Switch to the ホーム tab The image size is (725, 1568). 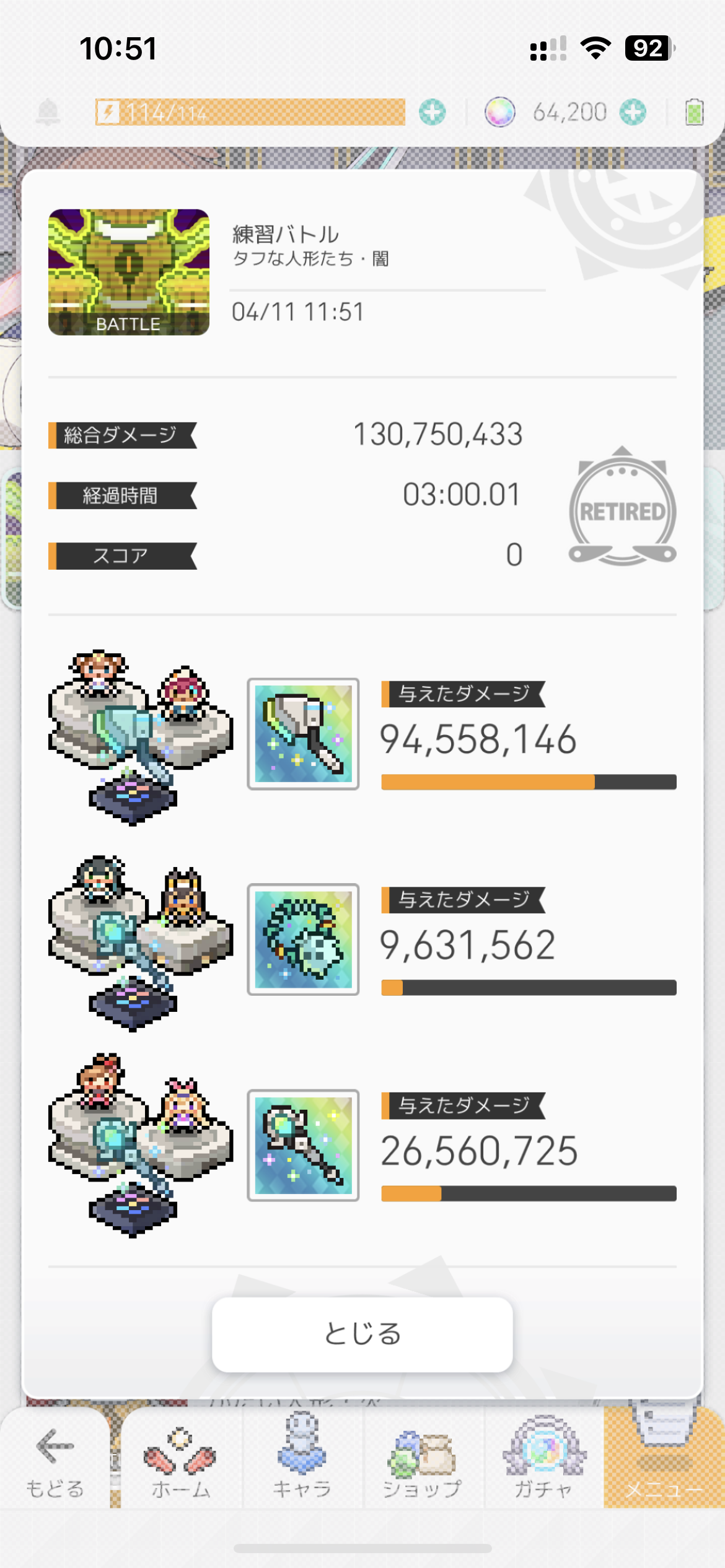click(x=181, y=1463)
